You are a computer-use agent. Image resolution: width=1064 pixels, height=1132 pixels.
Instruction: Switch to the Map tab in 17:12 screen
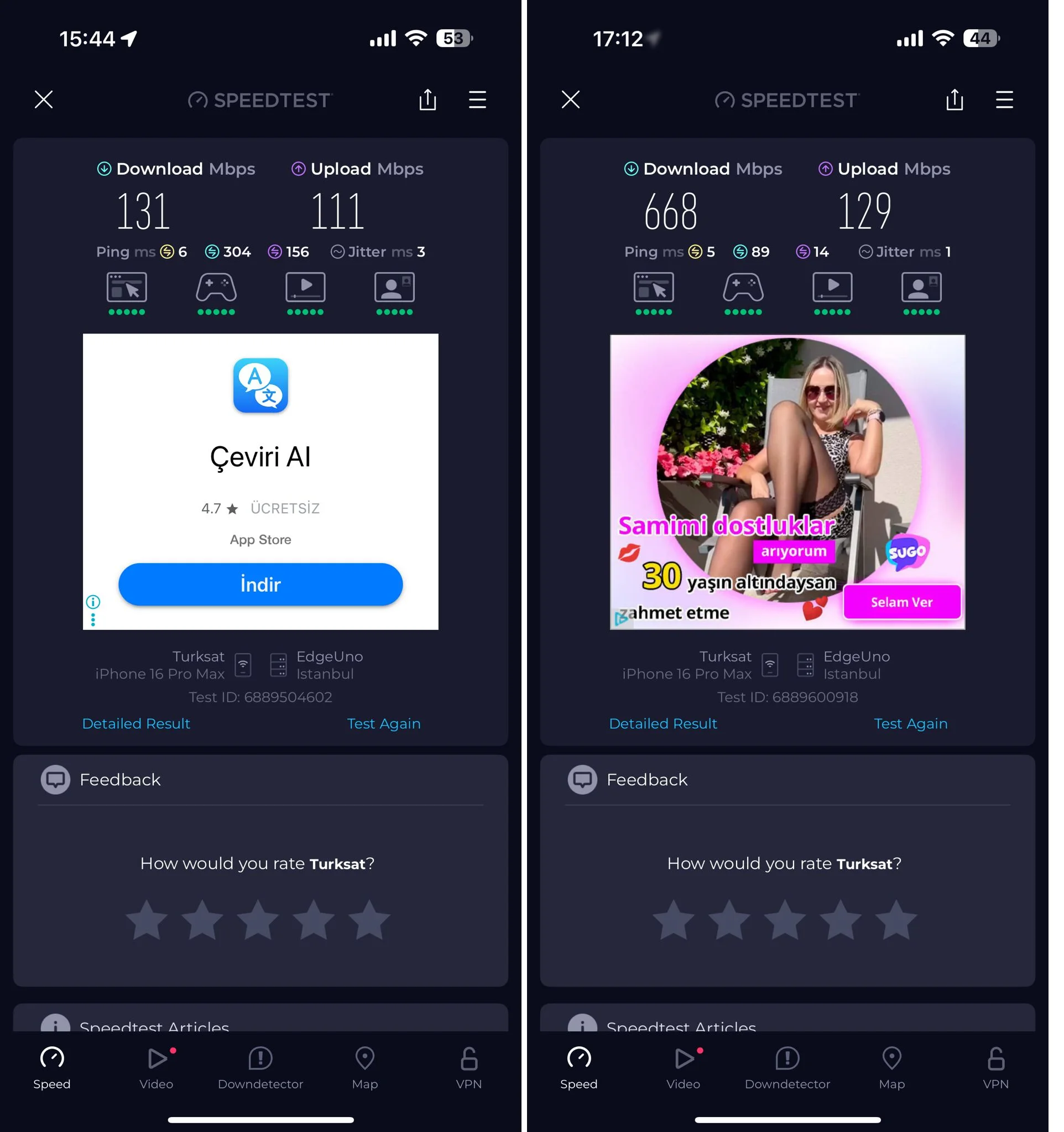[x=891, y=1067]
